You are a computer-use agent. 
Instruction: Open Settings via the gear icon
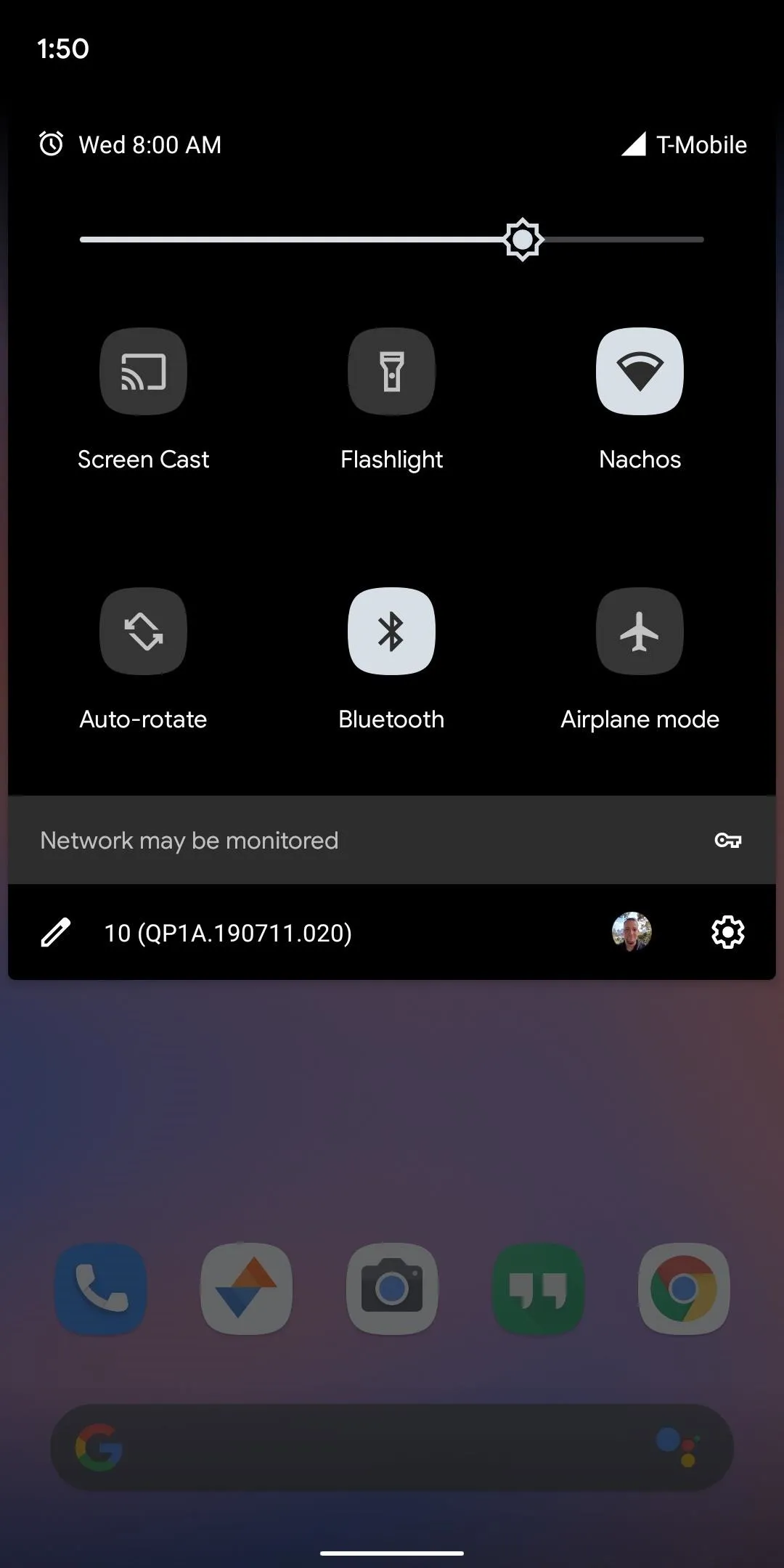coord(727,932)
